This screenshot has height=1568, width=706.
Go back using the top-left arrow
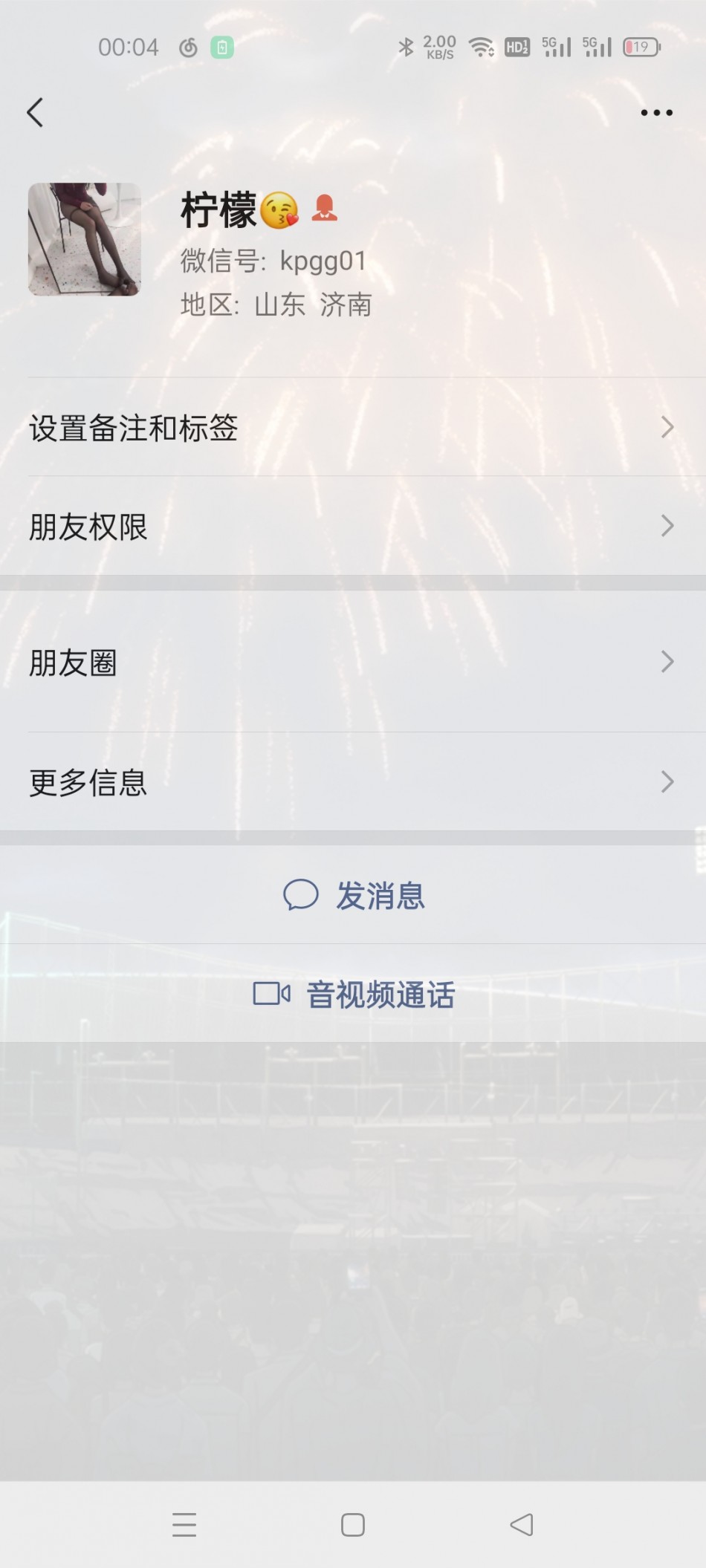[35, 113]
